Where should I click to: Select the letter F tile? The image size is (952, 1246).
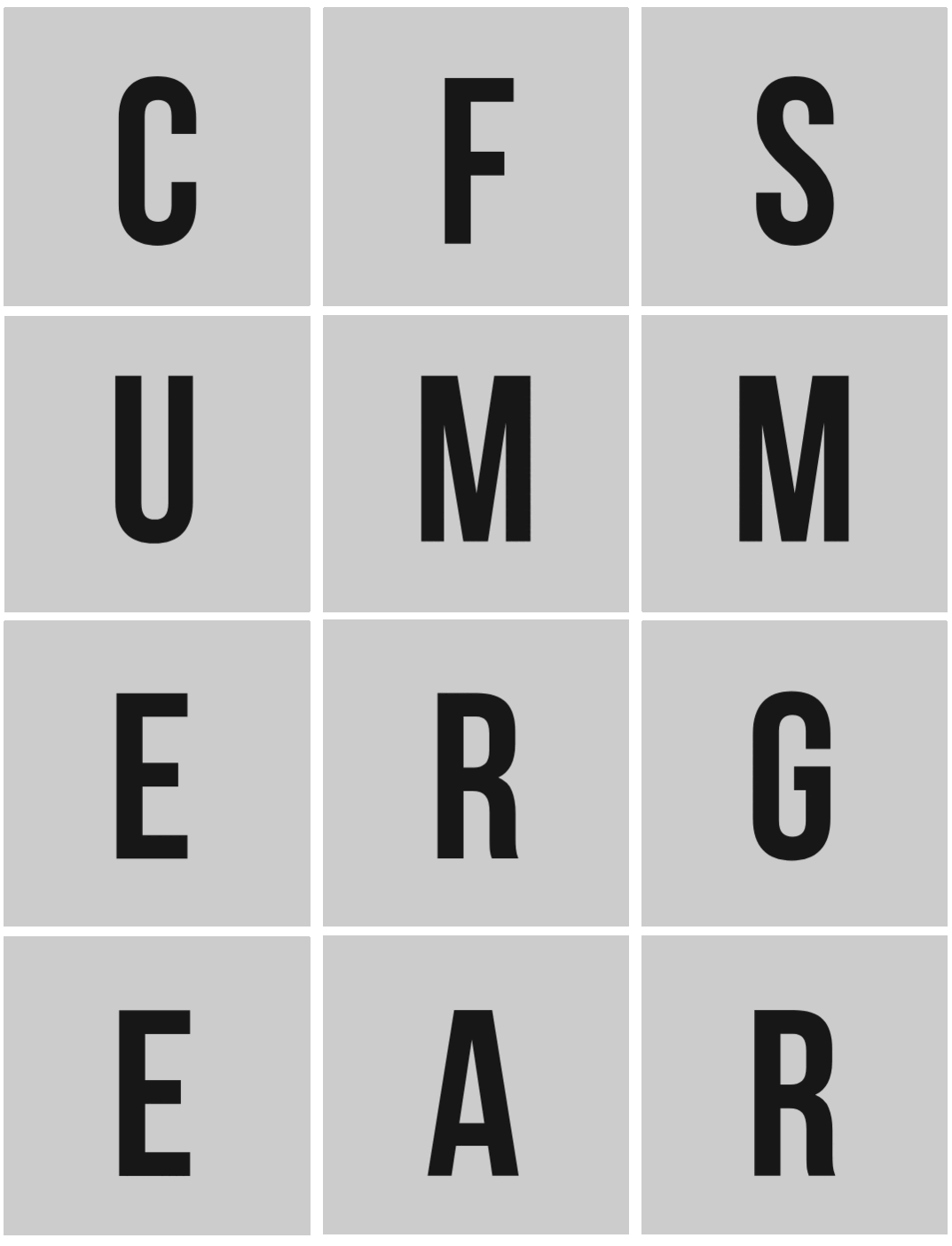(x=476, y=160)
